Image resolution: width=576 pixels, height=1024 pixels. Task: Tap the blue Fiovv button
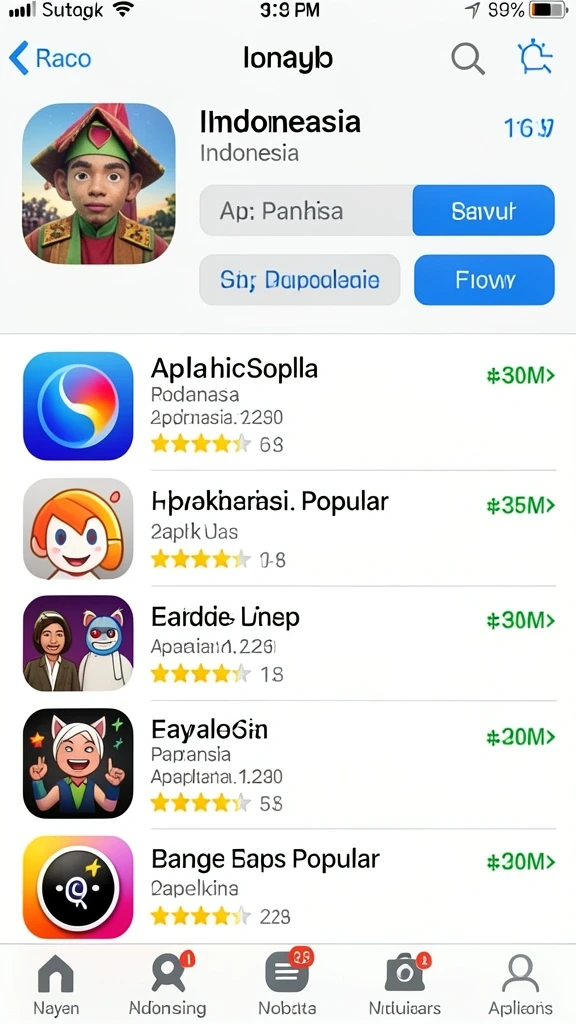click(x=484, y=280)
